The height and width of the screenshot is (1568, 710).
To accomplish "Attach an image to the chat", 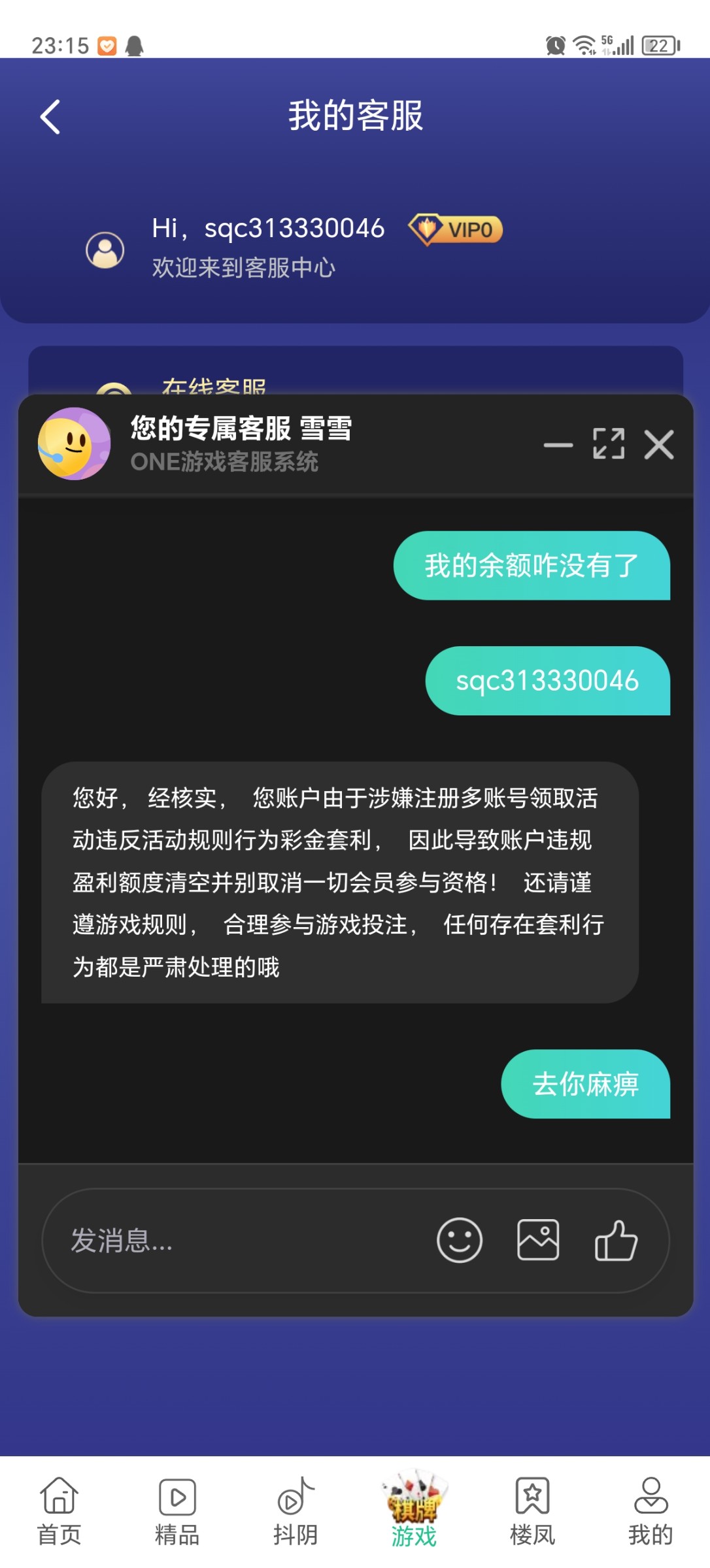I will [538, 1240].
